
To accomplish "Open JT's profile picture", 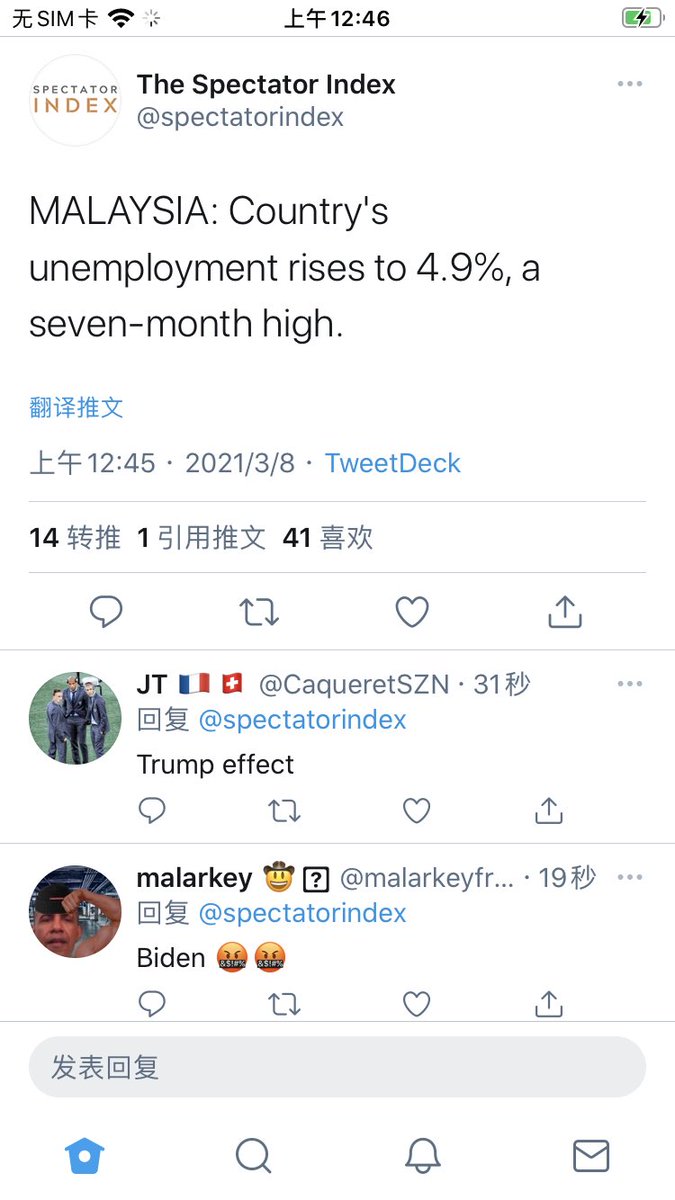I will click(75, 718).
